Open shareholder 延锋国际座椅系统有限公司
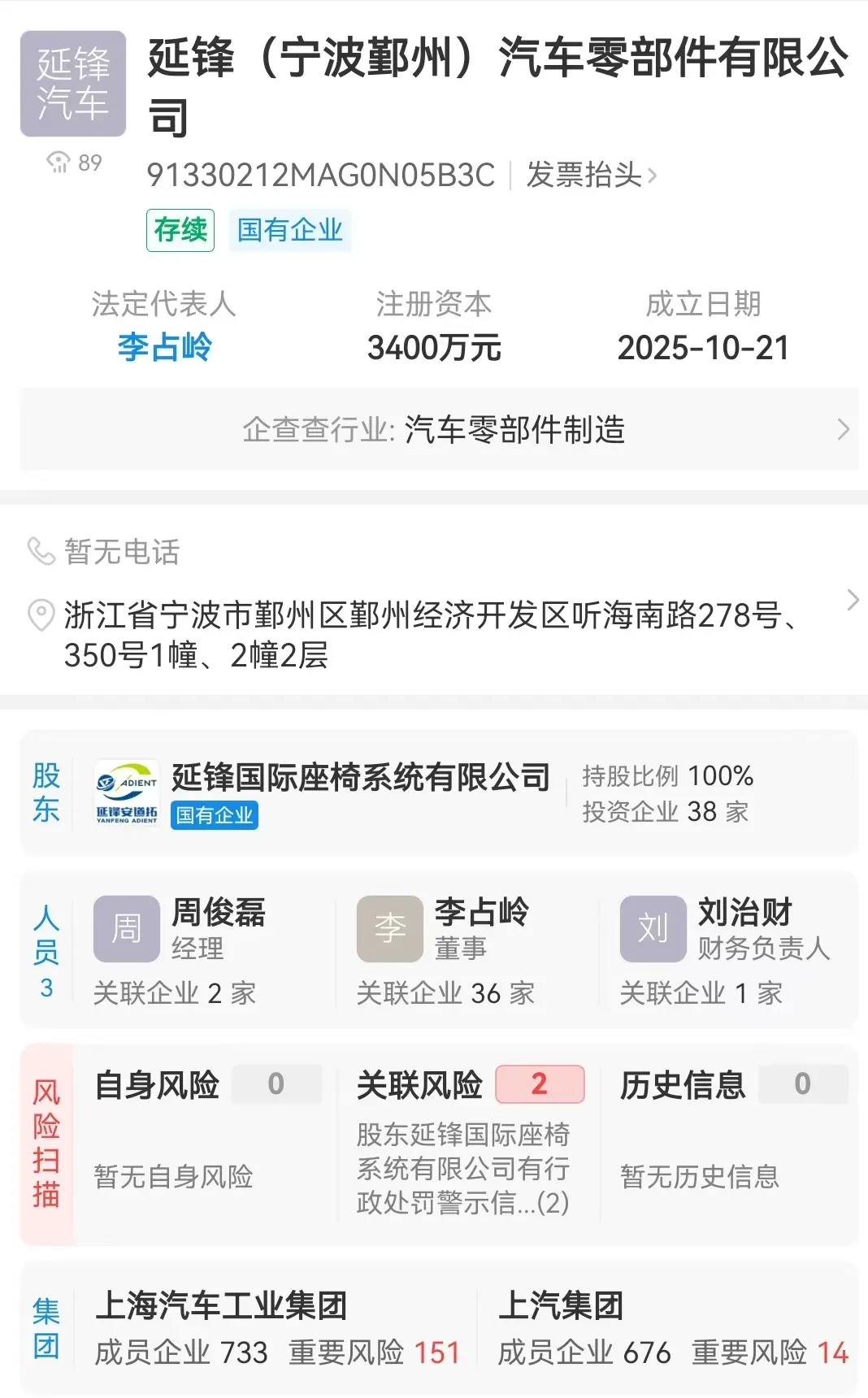 [x=361, y=778]
